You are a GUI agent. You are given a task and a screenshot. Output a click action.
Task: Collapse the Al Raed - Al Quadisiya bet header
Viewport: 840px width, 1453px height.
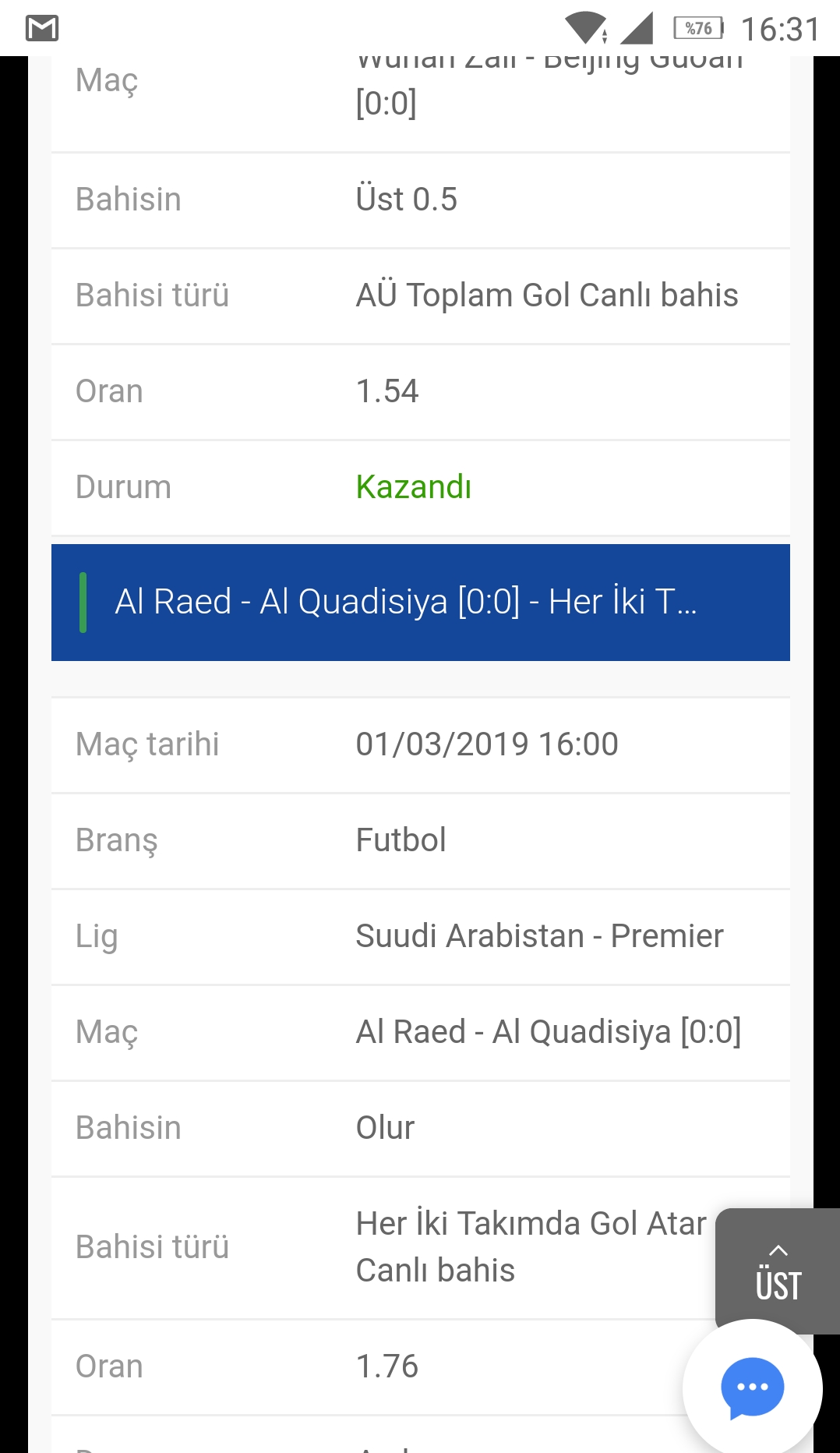point(421,602)
